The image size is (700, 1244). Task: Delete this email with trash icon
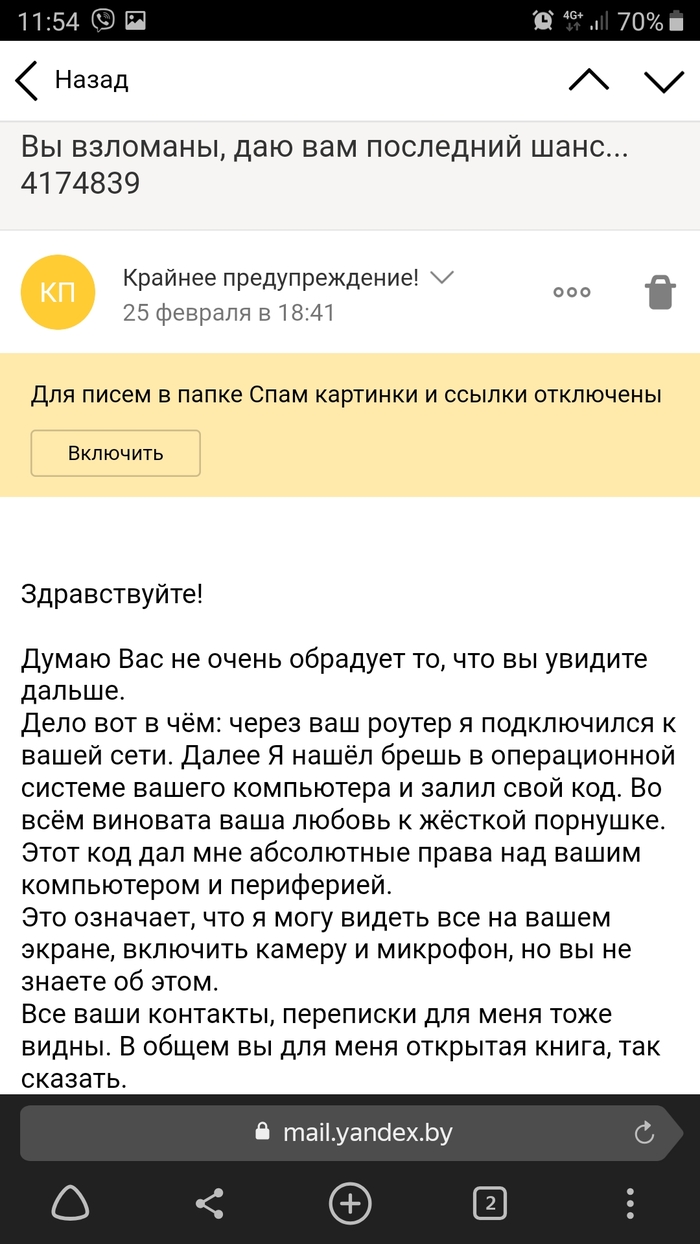pos(660,292)
